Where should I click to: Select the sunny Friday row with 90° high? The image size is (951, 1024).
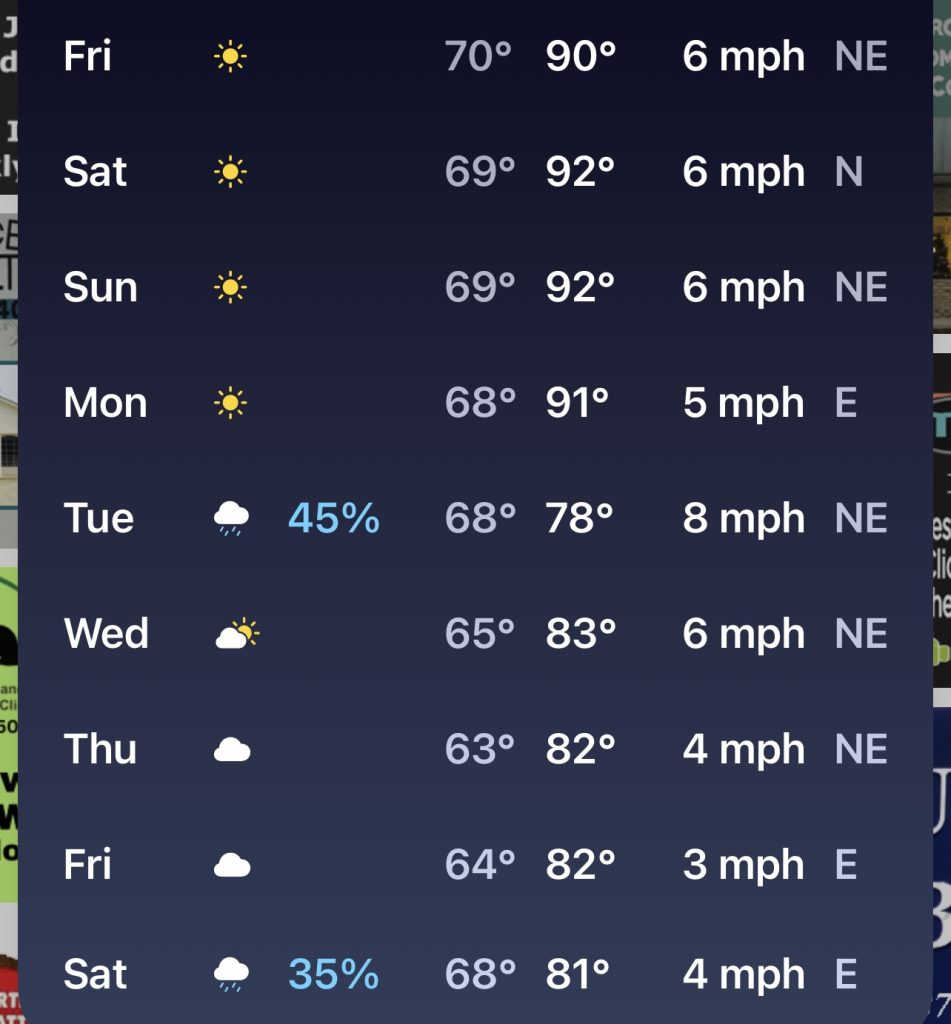[x=475, y=56]
